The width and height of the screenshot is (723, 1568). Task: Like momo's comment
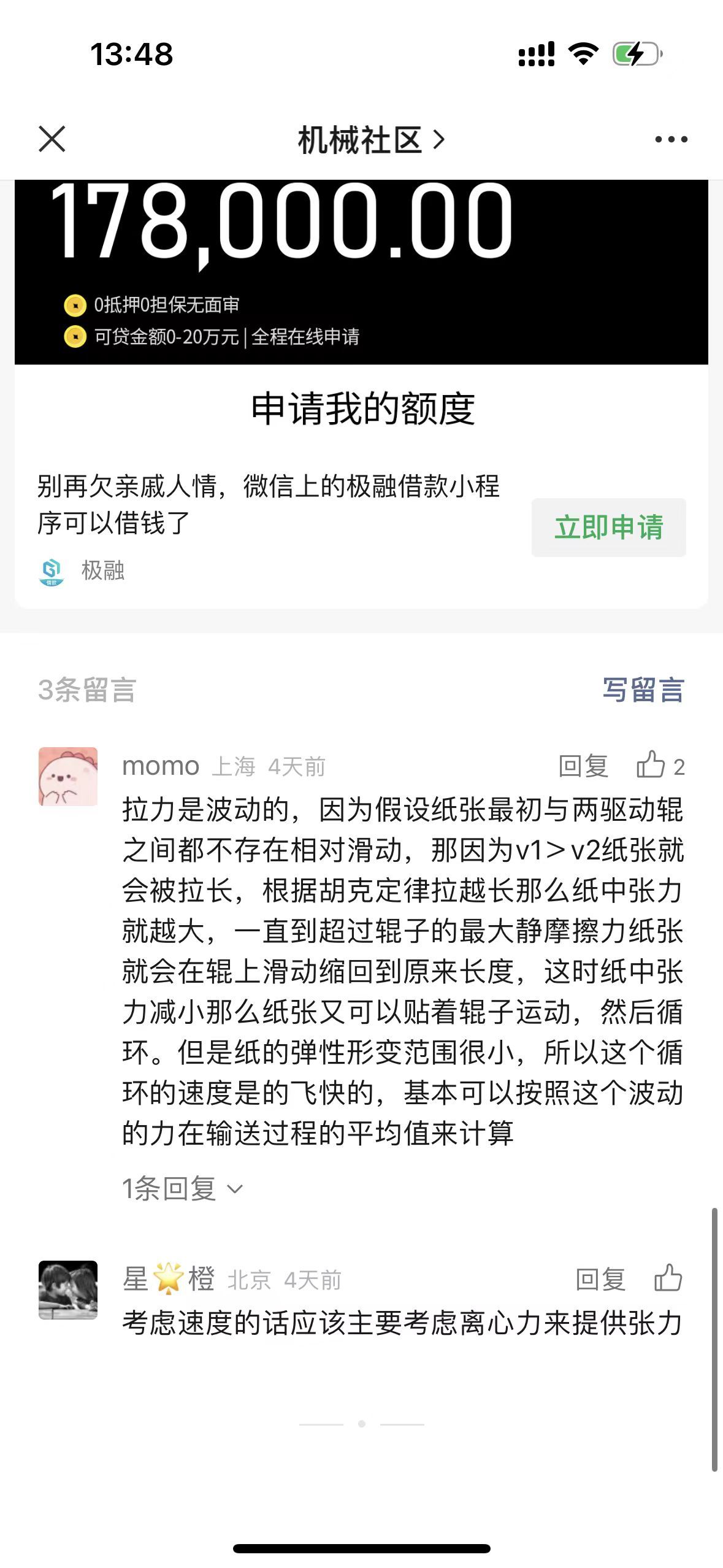click(x=651, y=765)
